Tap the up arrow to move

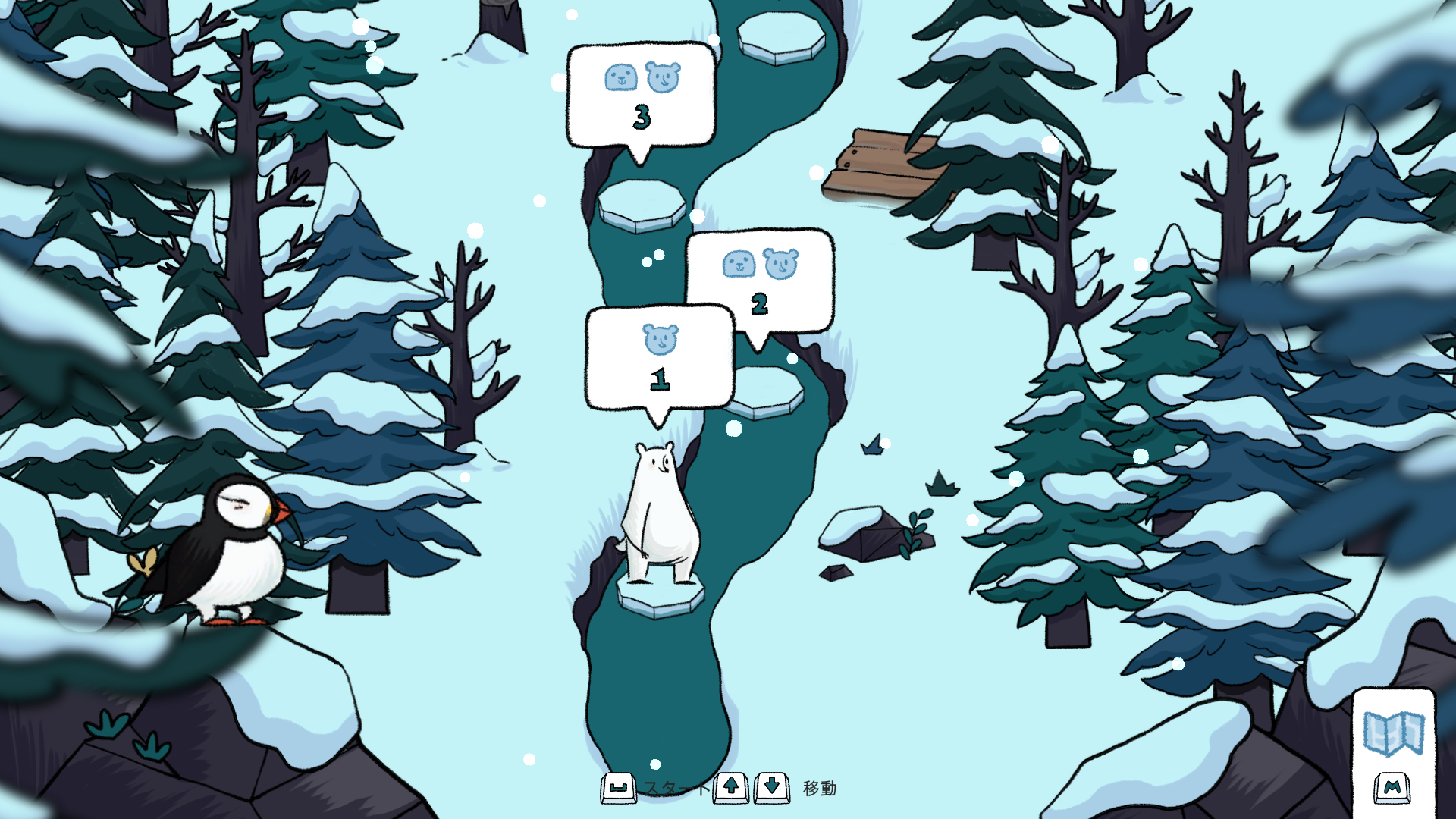[x=731, y=788]
